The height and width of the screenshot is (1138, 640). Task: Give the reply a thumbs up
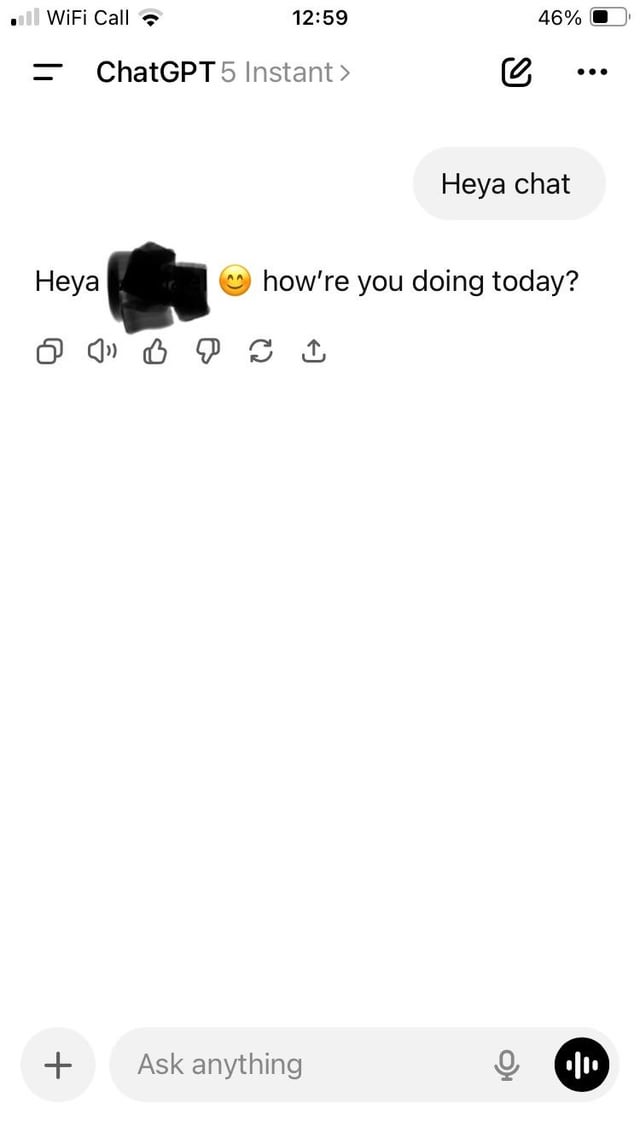(155, 351)
